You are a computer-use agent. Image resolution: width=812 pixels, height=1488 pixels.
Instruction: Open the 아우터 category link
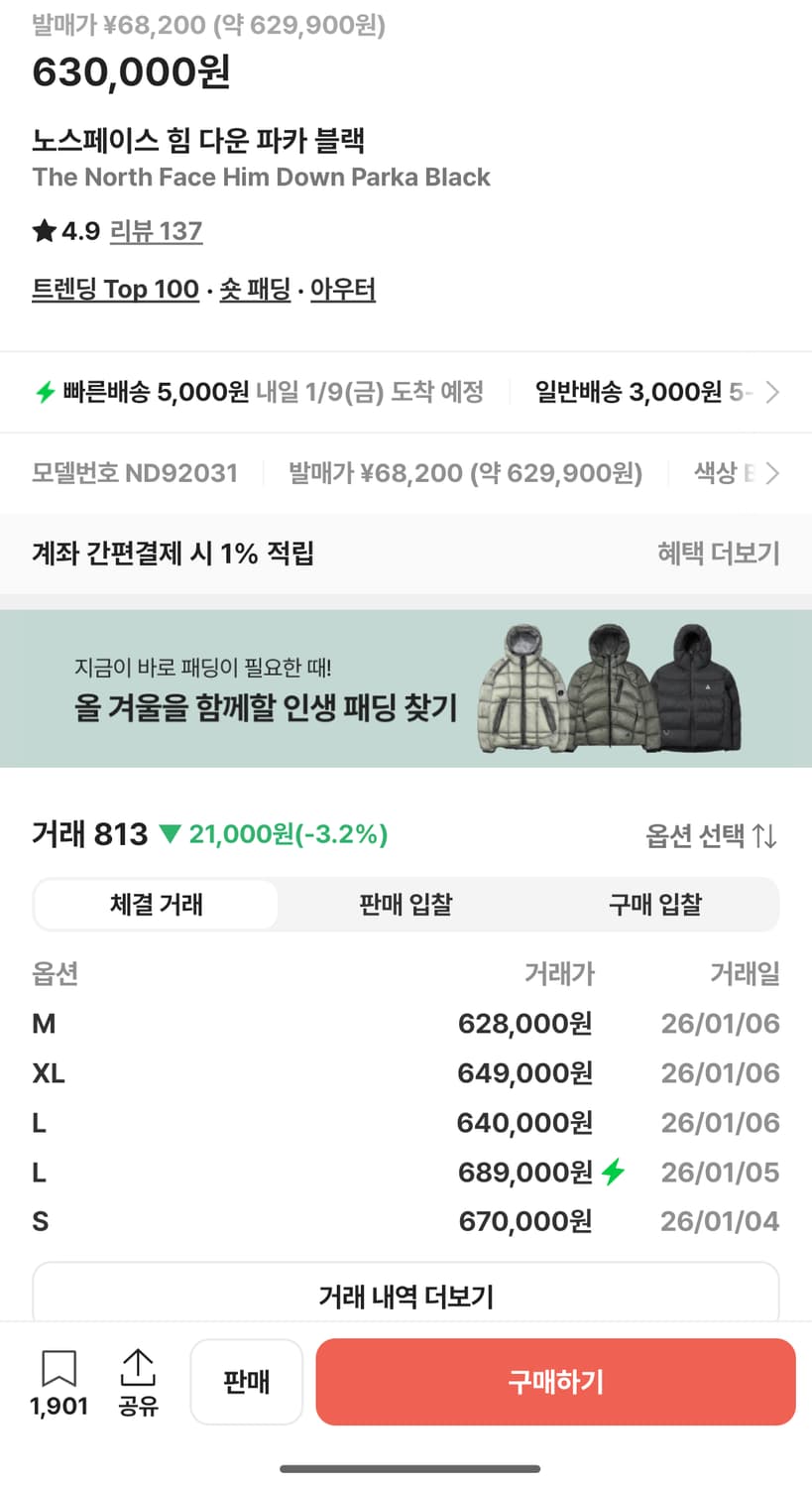coord(342,289)
